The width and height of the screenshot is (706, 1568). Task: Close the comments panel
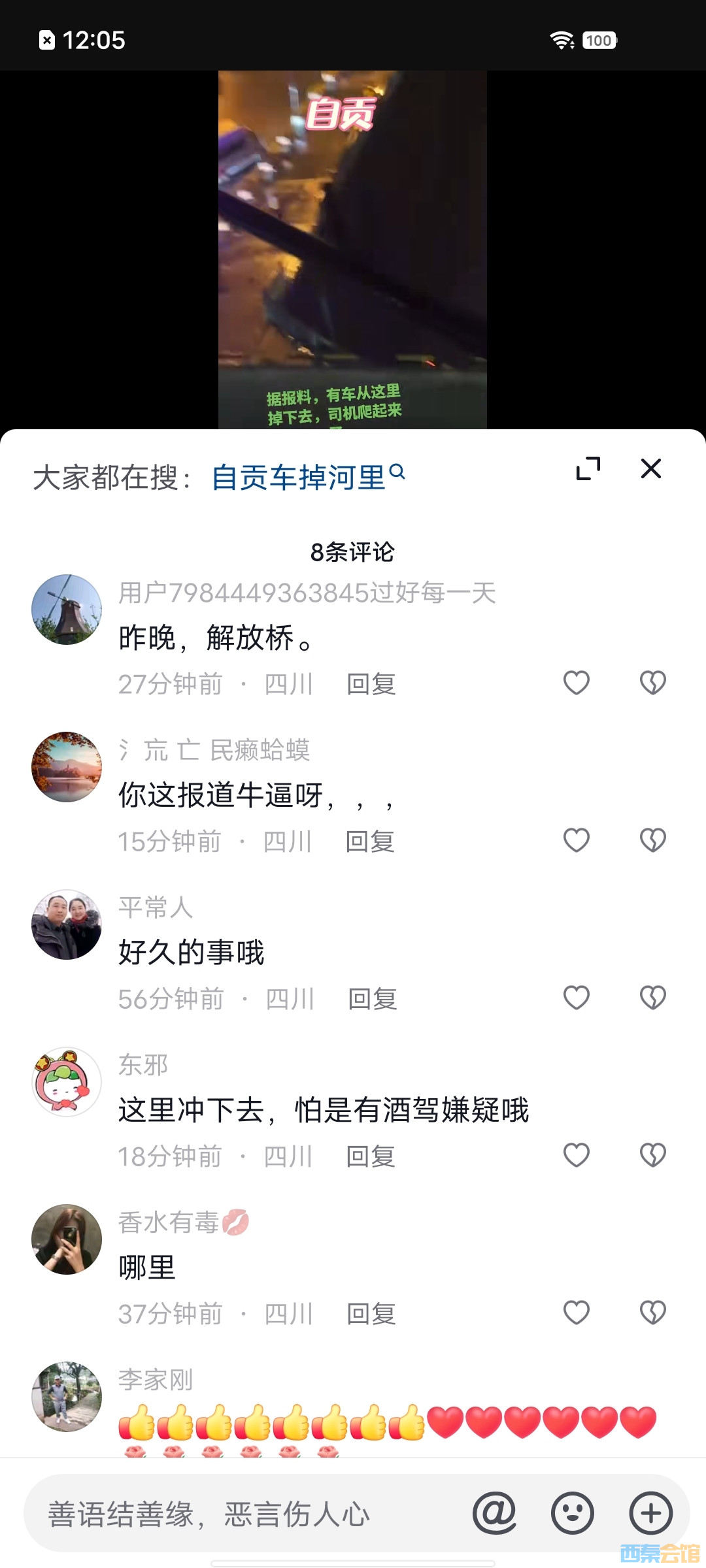click(x=650, y=468)
